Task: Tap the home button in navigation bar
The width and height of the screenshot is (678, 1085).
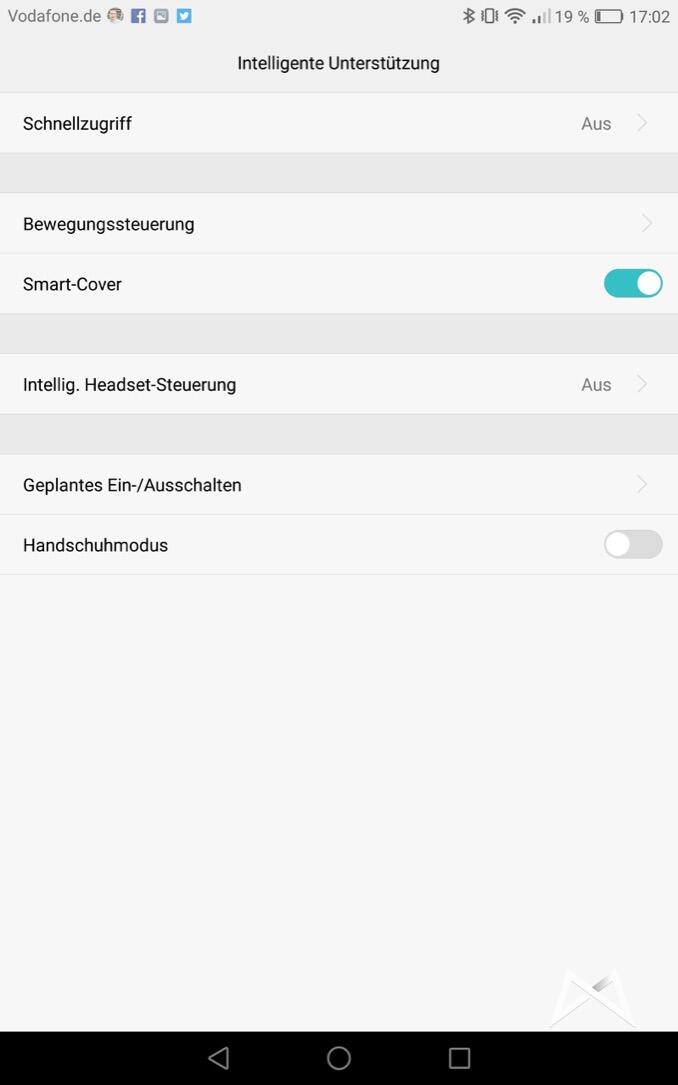Action: [339, 1058]
